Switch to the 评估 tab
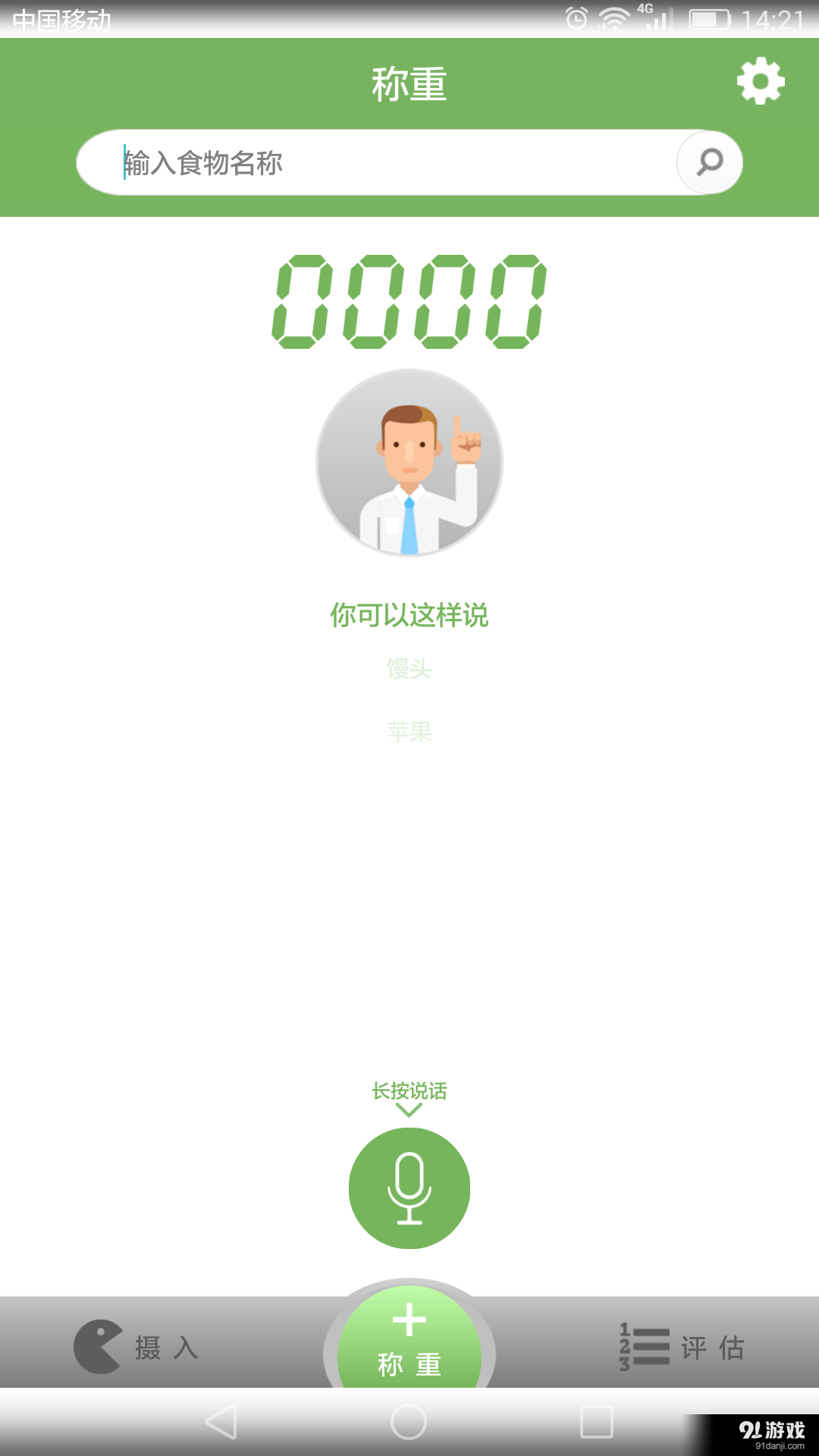Image resolution: width=819 pixels, height=1456 pixels. (682, 1349)
